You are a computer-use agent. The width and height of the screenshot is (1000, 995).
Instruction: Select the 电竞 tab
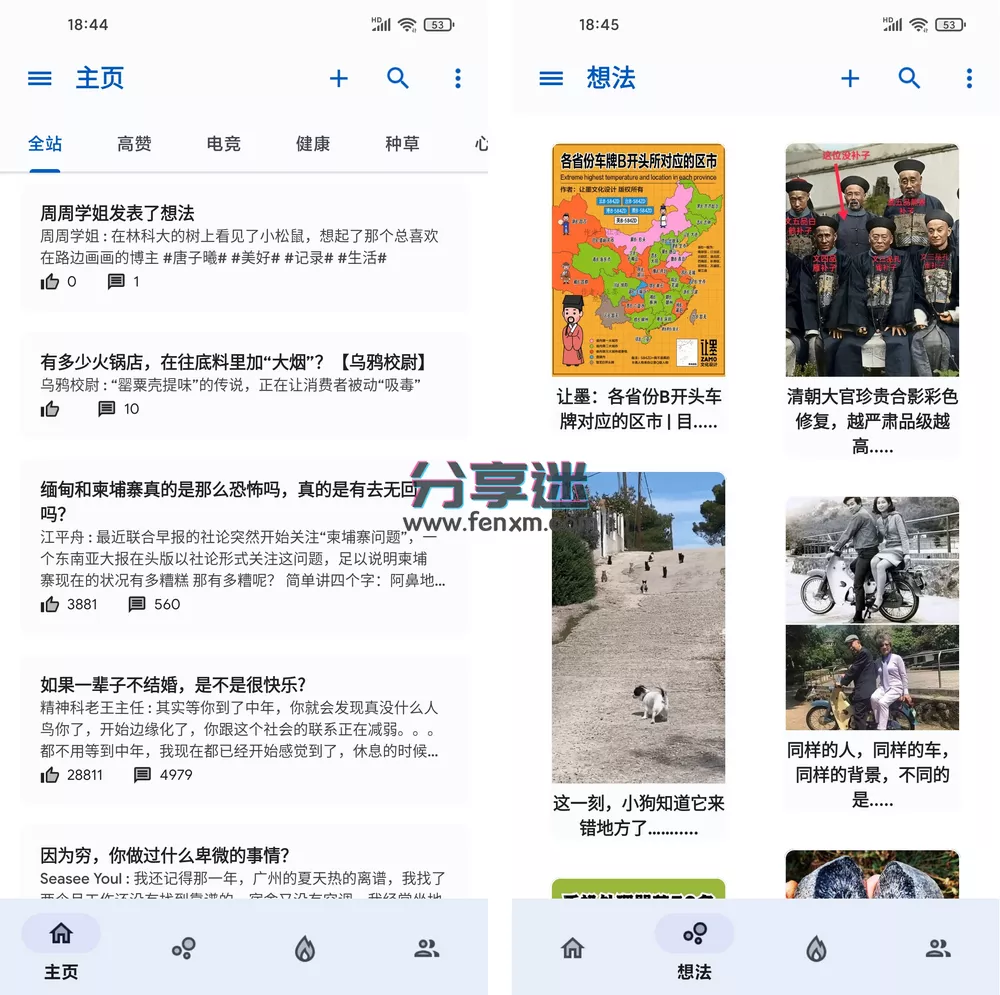223,144
